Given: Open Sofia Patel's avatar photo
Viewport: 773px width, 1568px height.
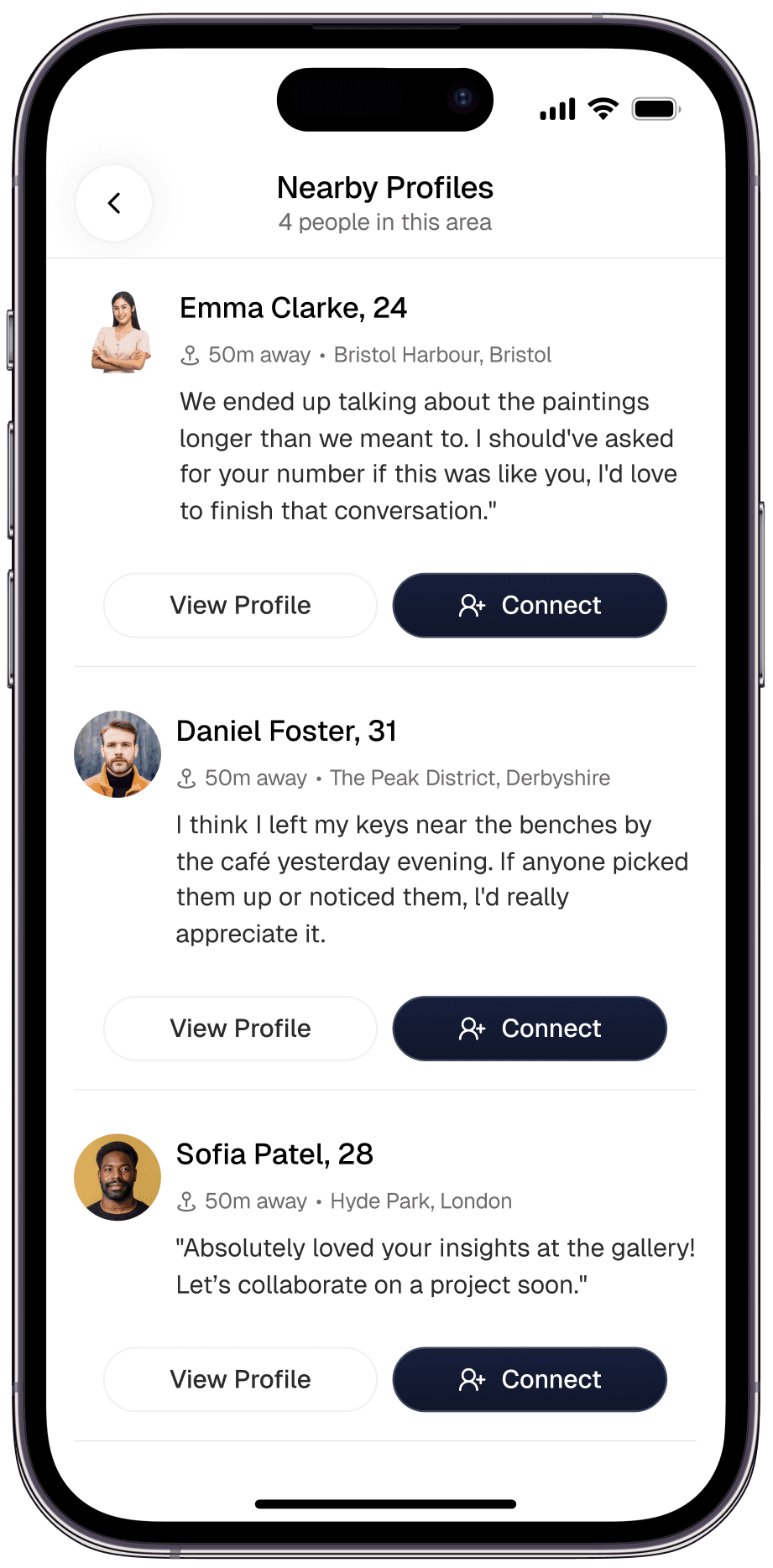Looking at the screenshot, I should (118, 1177).
